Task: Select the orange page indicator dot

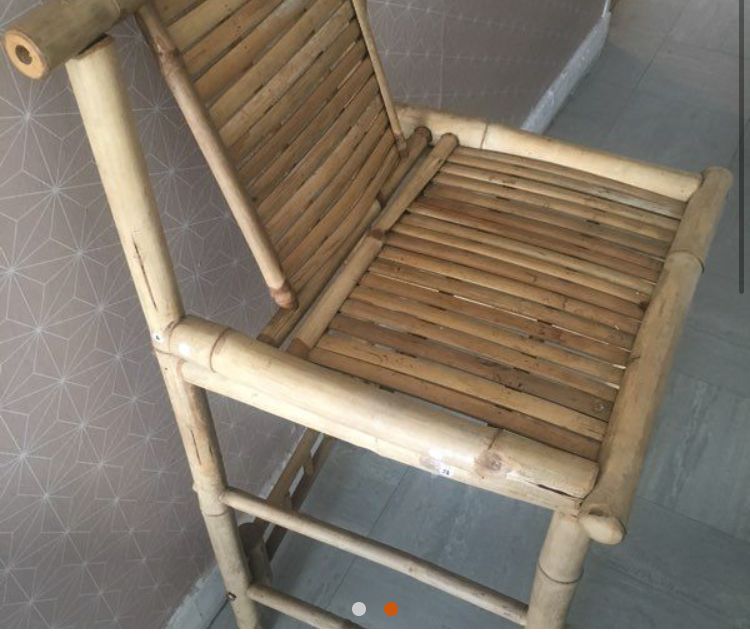Action: tap(391, 609)
